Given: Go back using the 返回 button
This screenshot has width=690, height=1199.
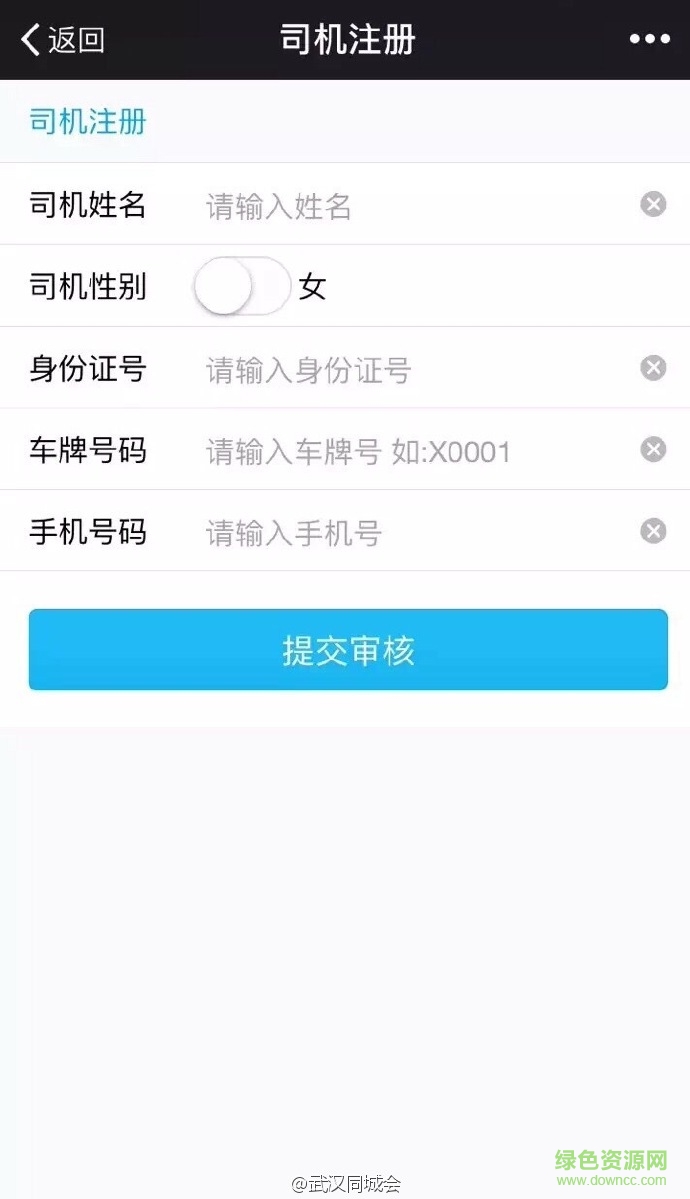Looking at the screenshot, I should tap(62, 40).
